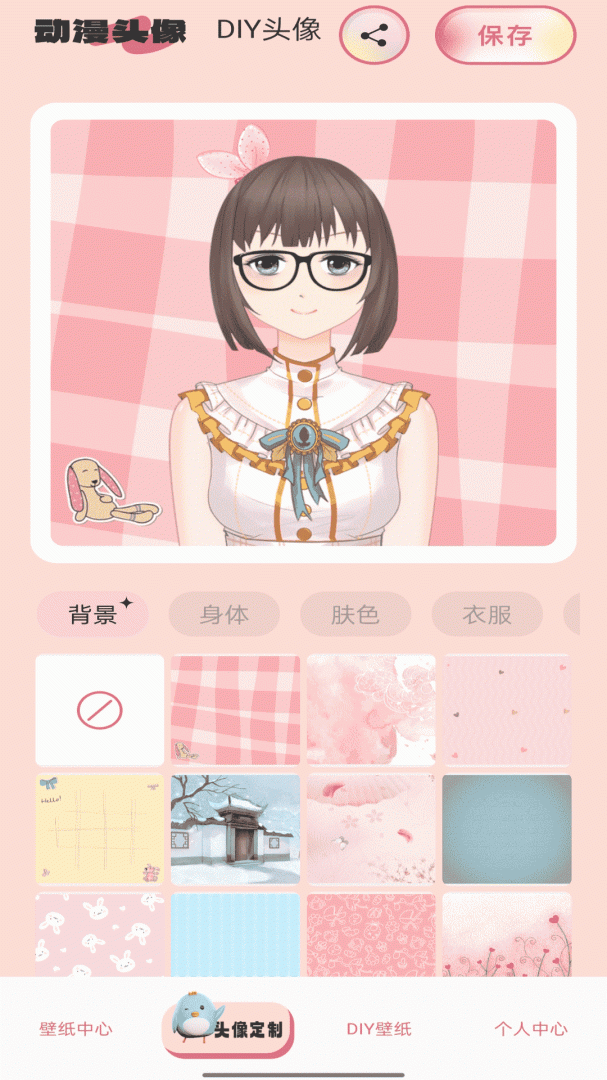607x1080 pixels.
Task: Share the avatar via share icon
Action: click(x=374, y=36)
